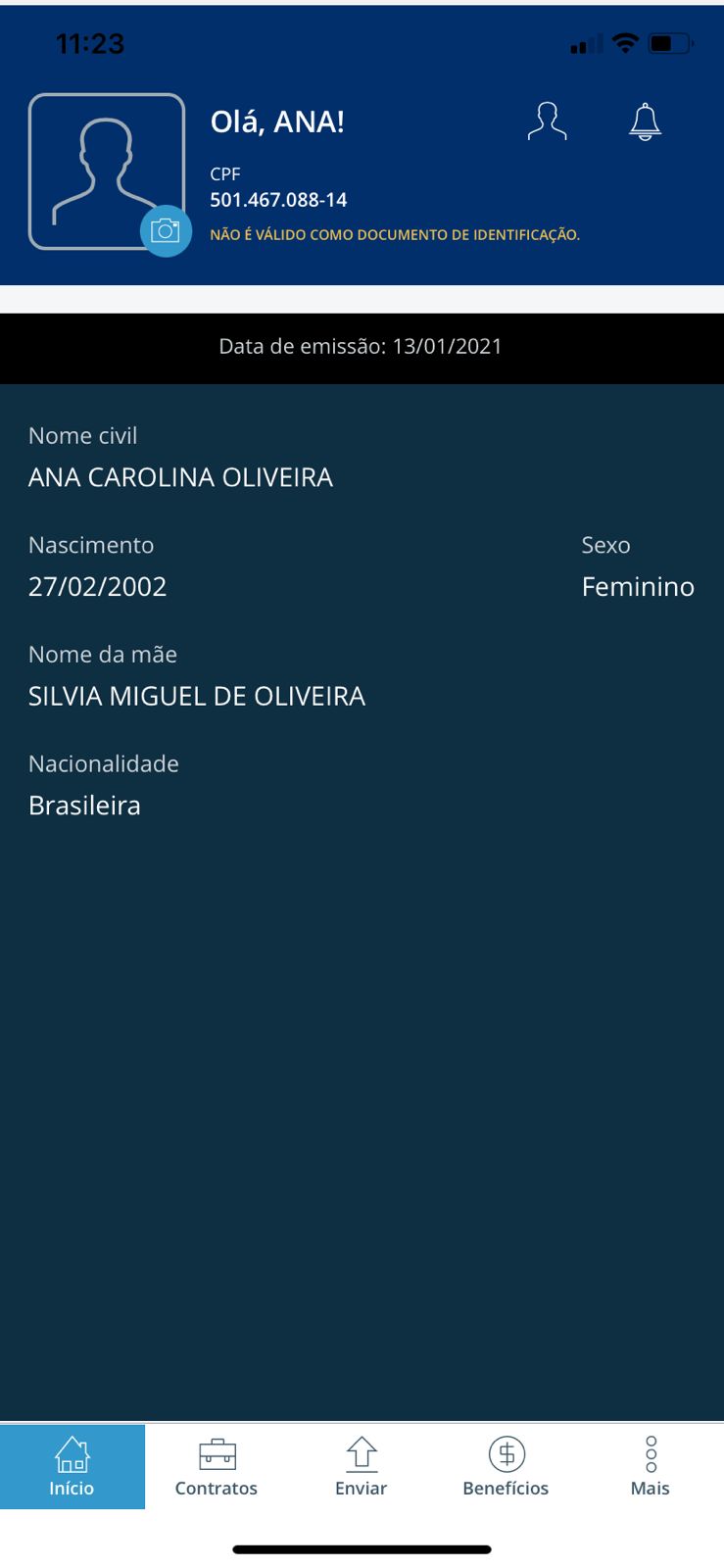Open the notifications bell
Image resolution: width=724 pixels, height=1568 pixels.
tap(645, 122)
